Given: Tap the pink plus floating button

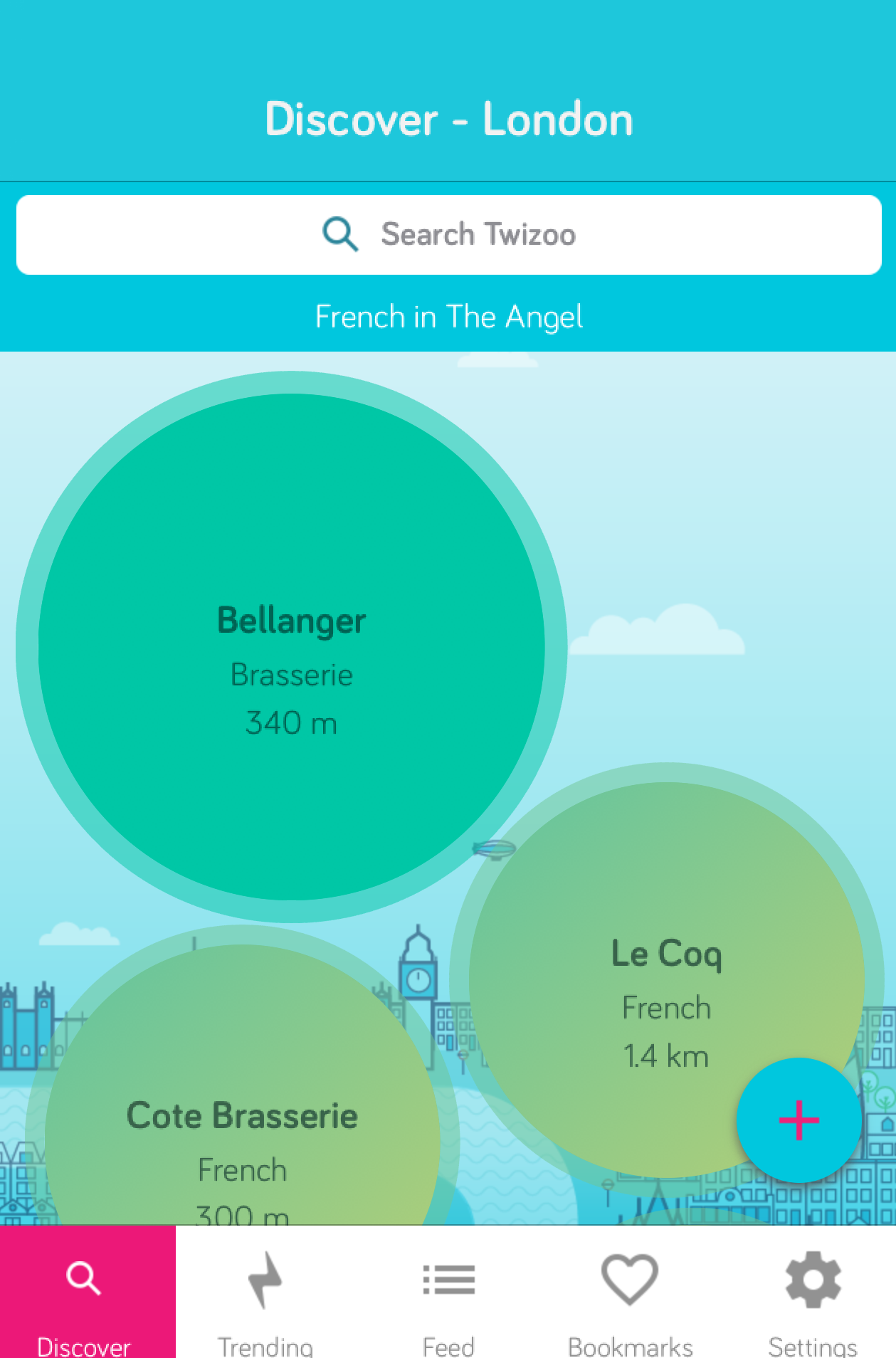Looking at the screenshot, I should [x=799, y=1120].
